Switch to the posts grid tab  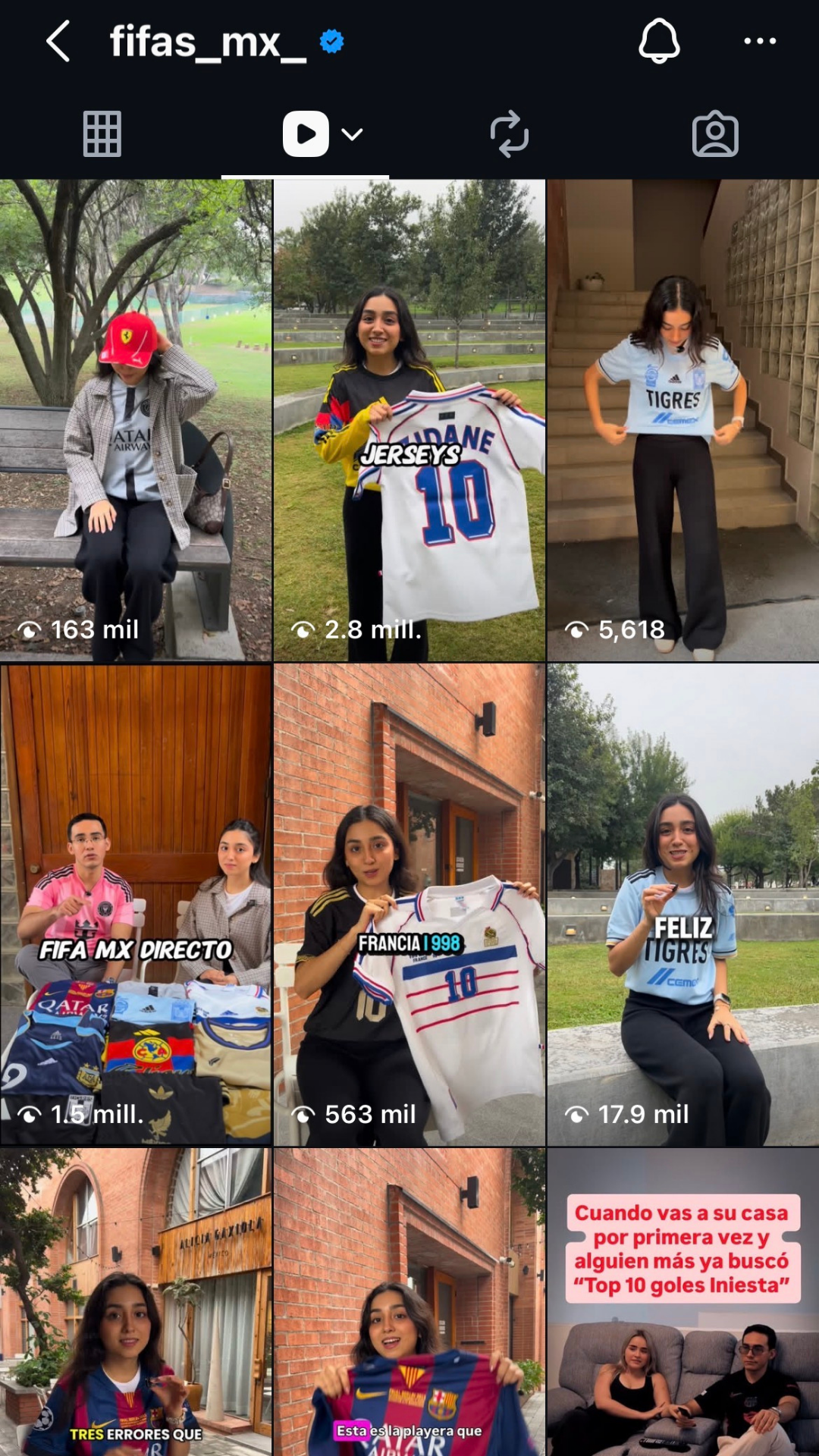102,134
